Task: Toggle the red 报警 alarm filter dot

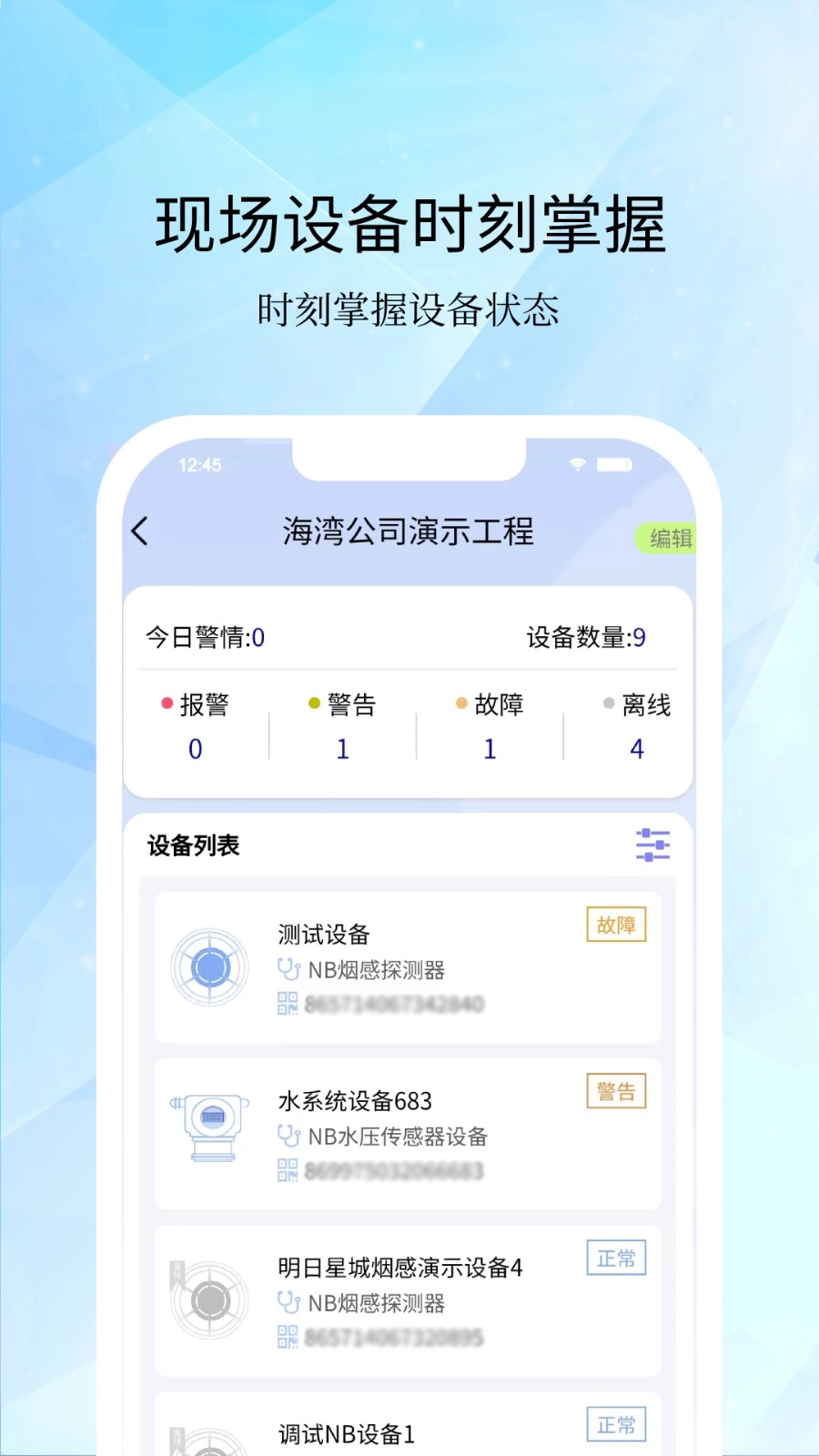Action: (166, 703)
